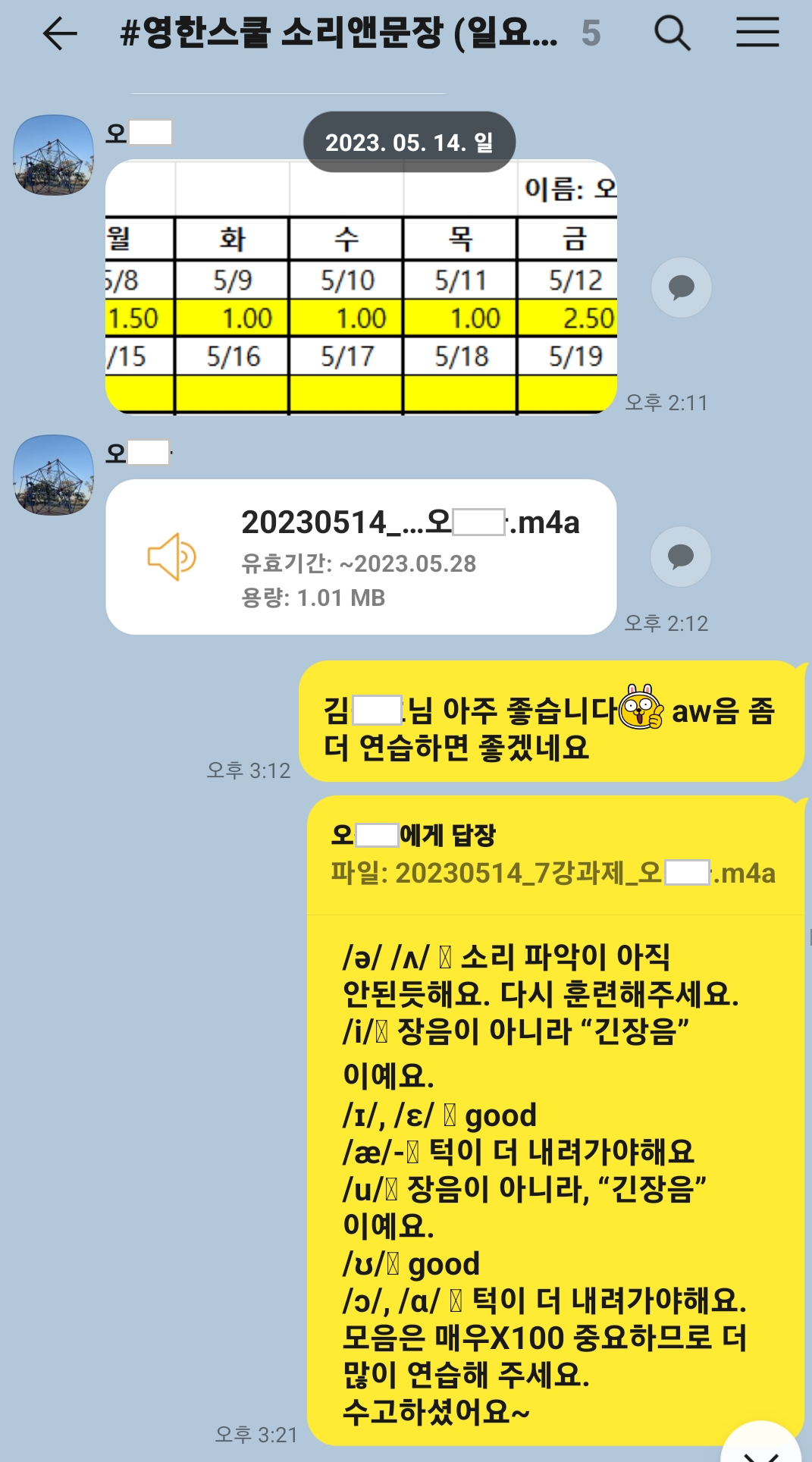The height and width of the screenshot is (1462, 812).
Task: Open the 20230514 m4a audio file
Action: [x=361, y=557]
